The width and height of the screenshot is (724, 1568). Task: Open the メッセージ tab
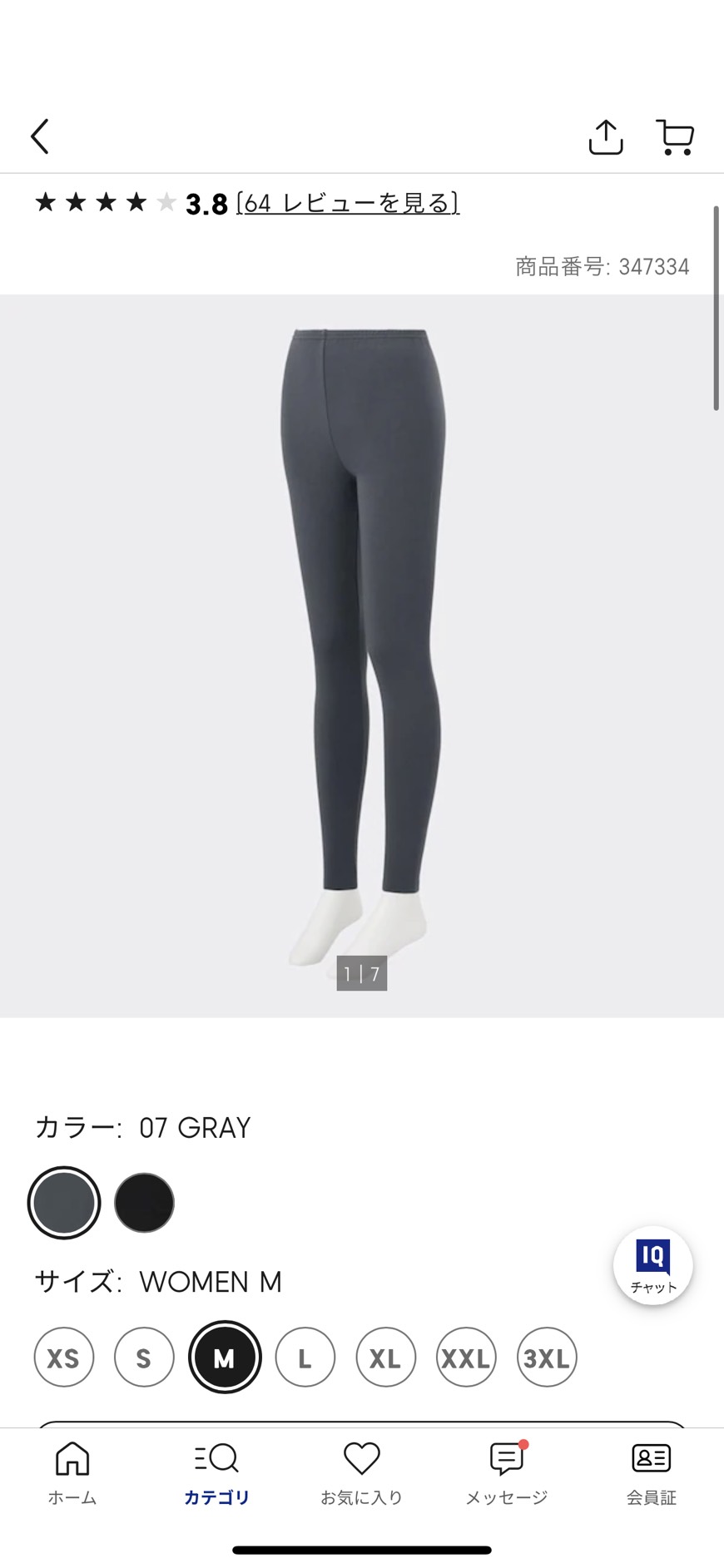(507, 1473)
